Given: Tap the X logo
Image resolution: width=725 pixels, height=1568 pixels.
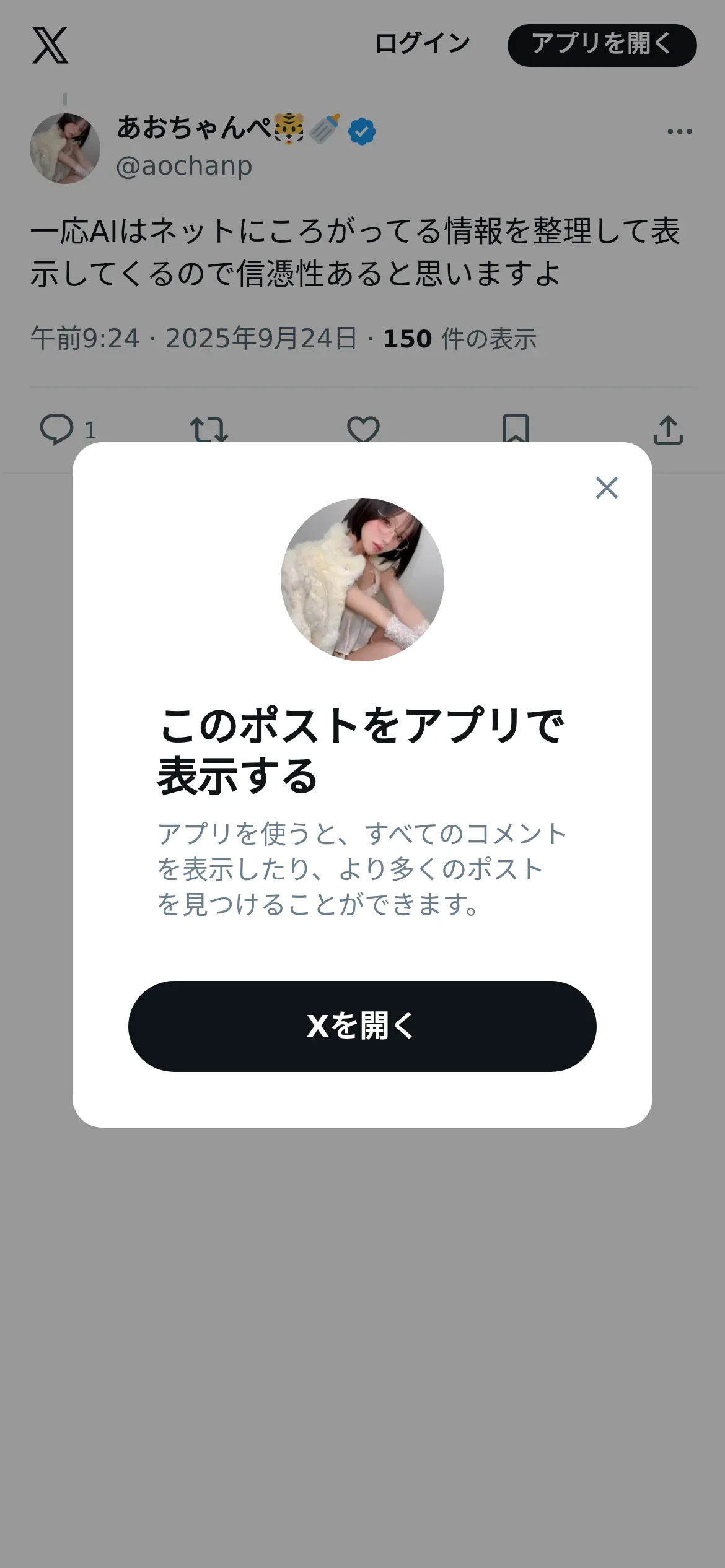Looking at the screenshot, I should (50, 45).
